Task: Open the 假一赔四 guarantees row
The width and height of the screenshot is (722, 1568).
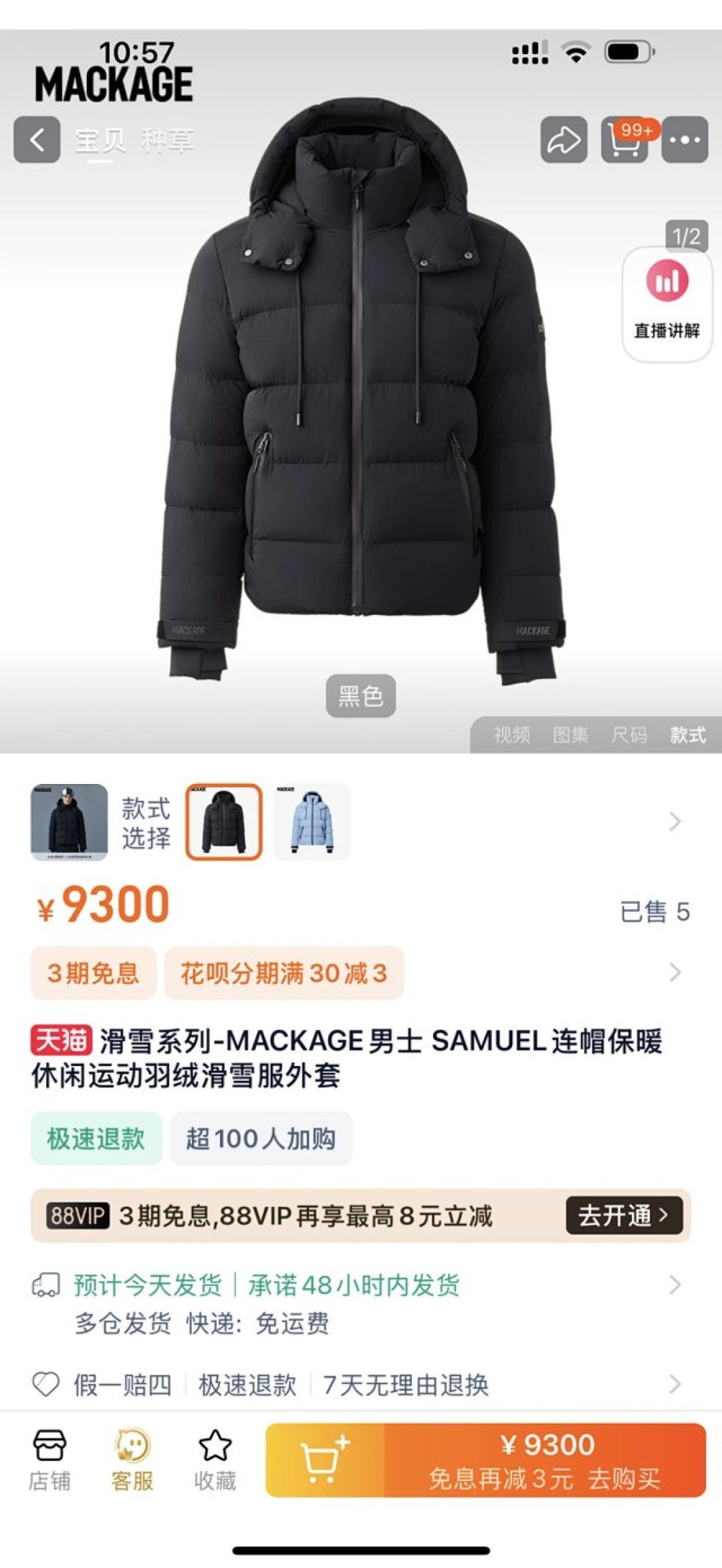Action: pos(361,1385)
